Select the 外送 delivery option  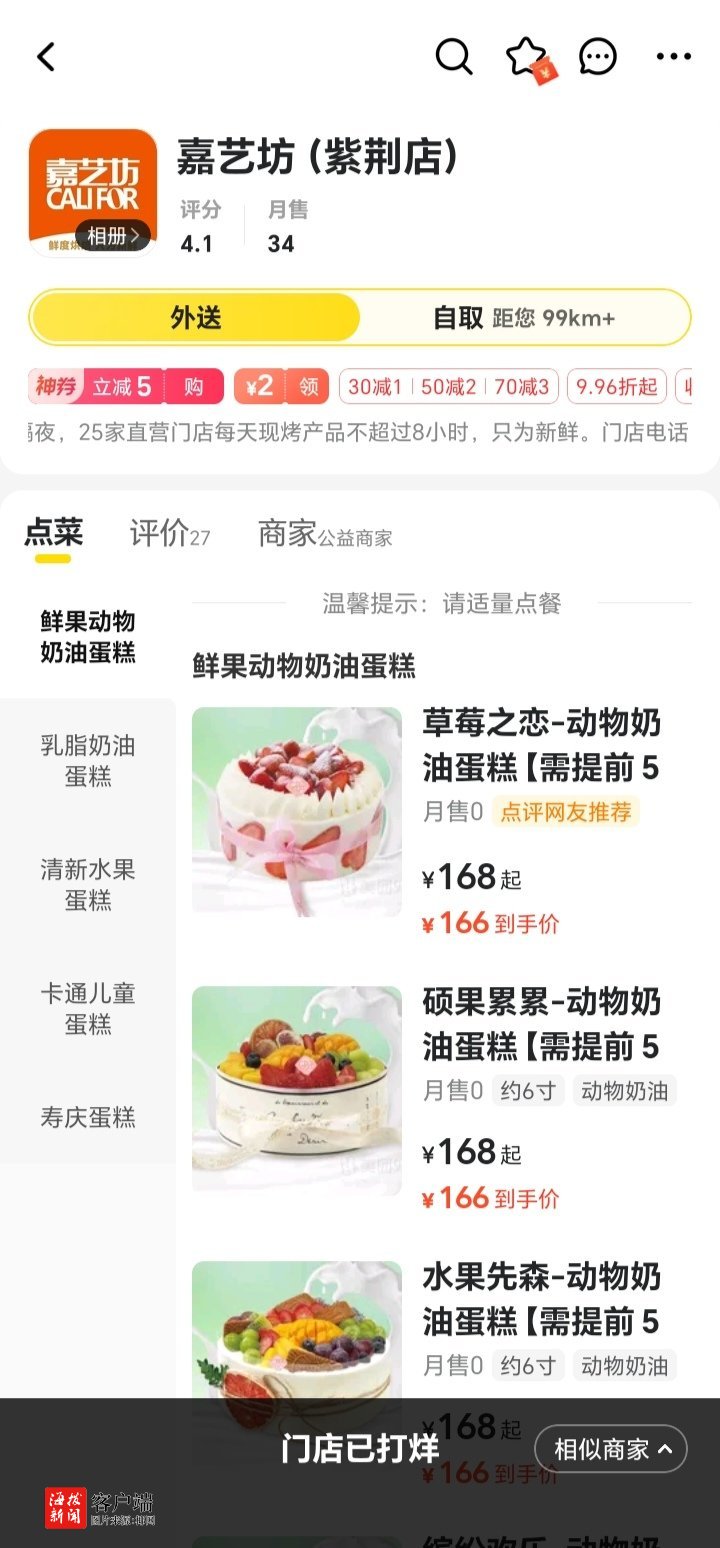click(195, 318)
